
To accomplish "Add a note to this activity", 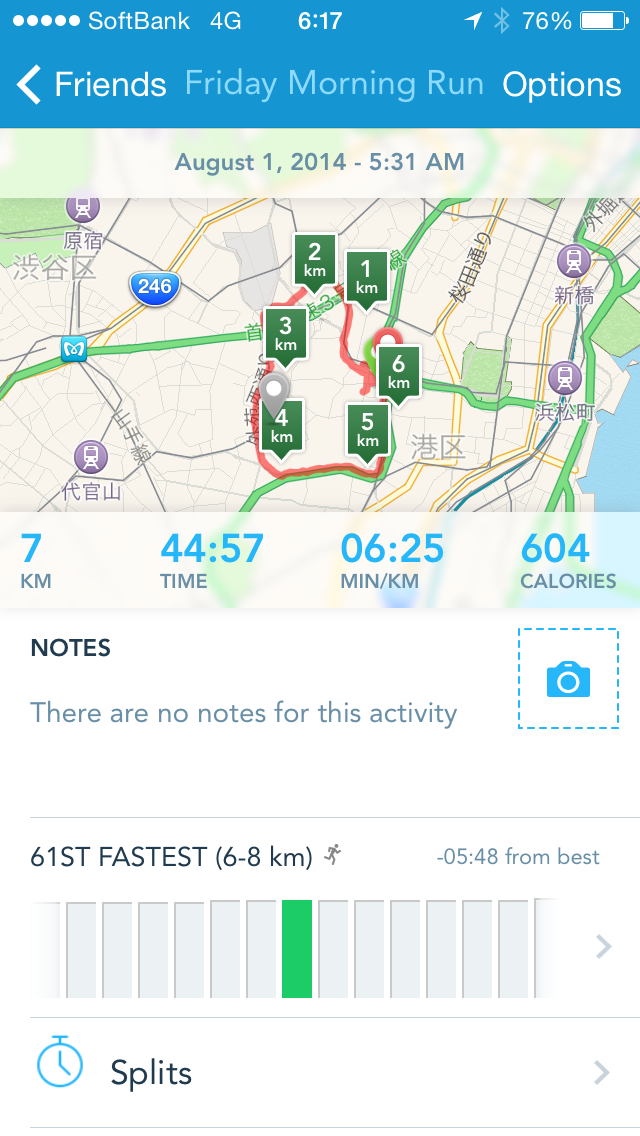I will coord(243,713).
